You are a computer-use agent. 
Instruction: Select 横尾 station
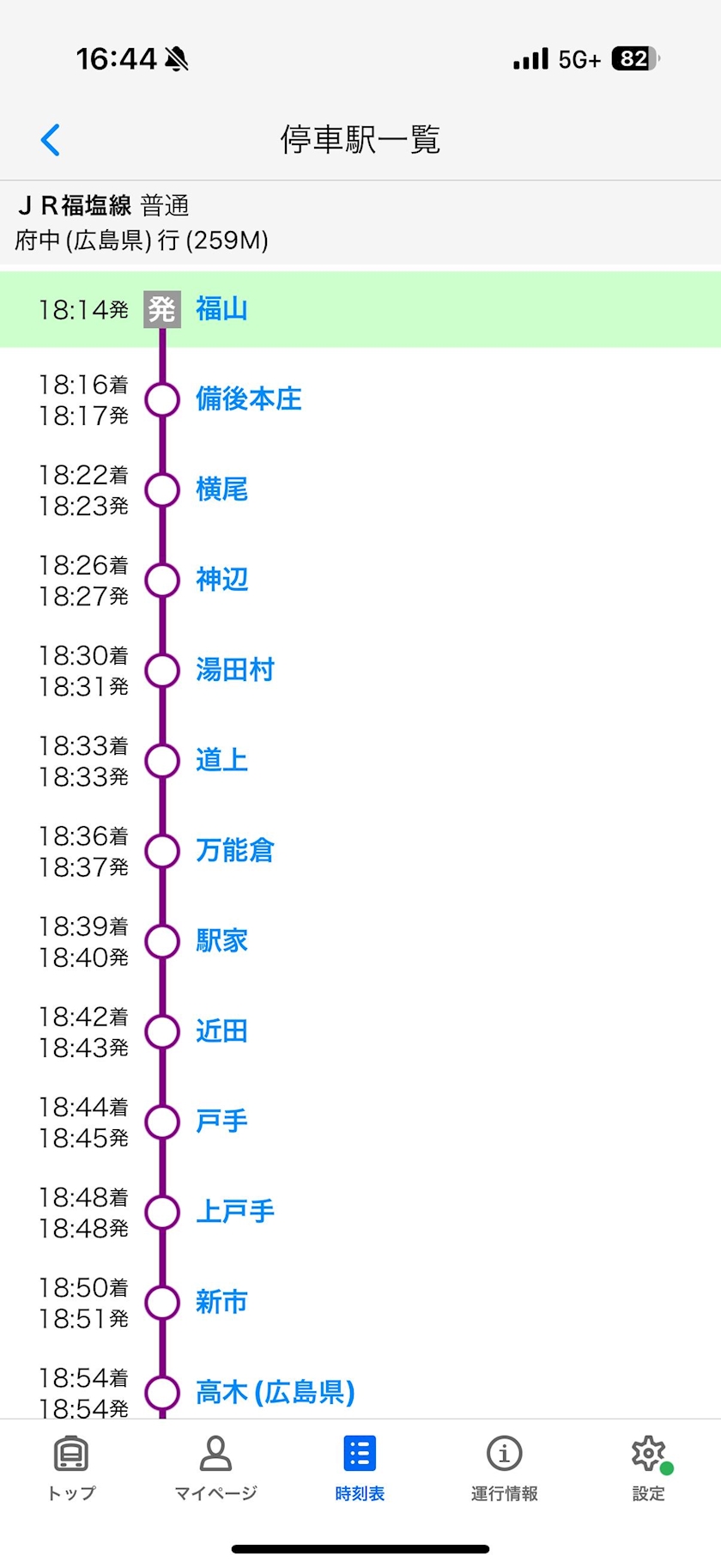221,489
